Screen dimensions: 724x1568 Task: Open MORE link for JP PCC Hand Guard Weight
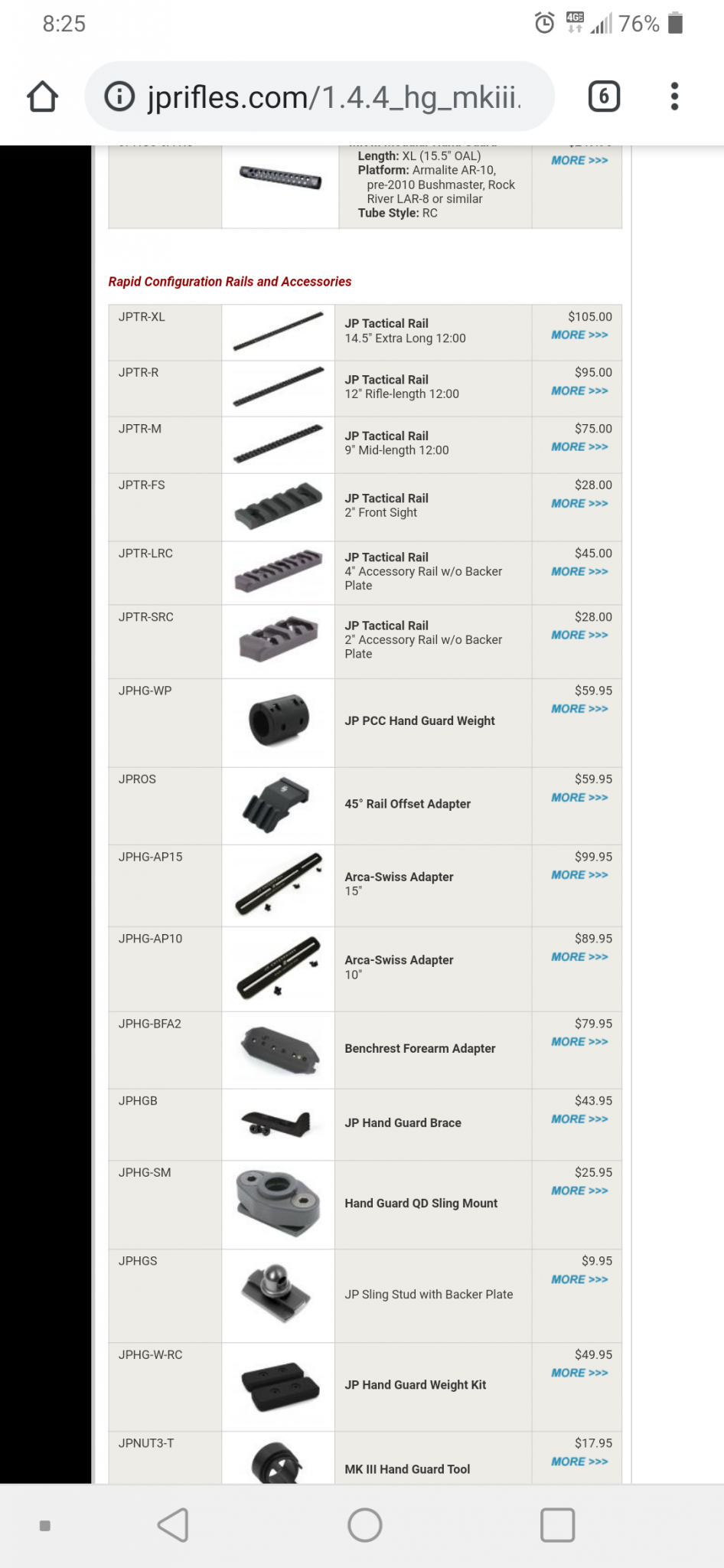pos(579,709)
